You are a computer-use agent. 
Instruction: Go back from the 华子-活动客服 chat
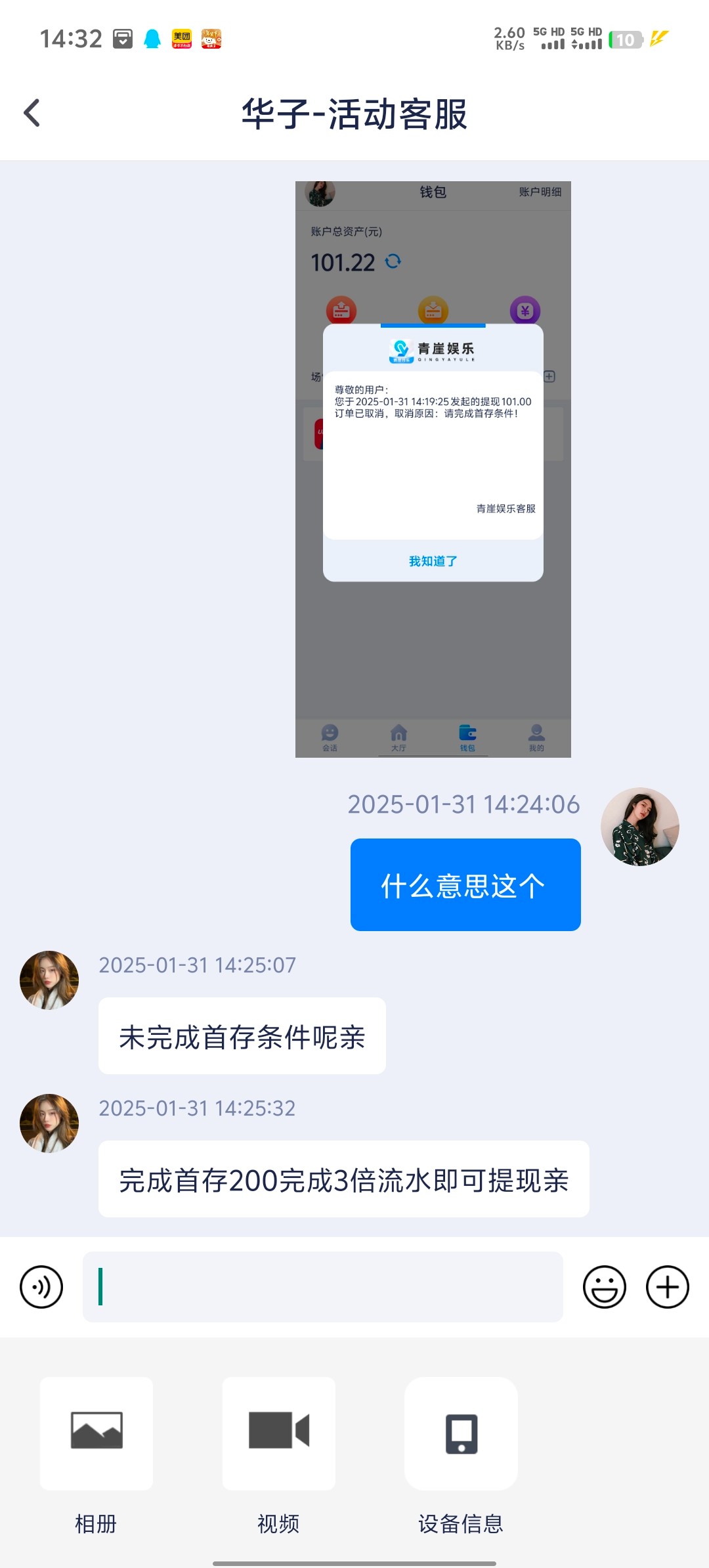pos(32,113)
